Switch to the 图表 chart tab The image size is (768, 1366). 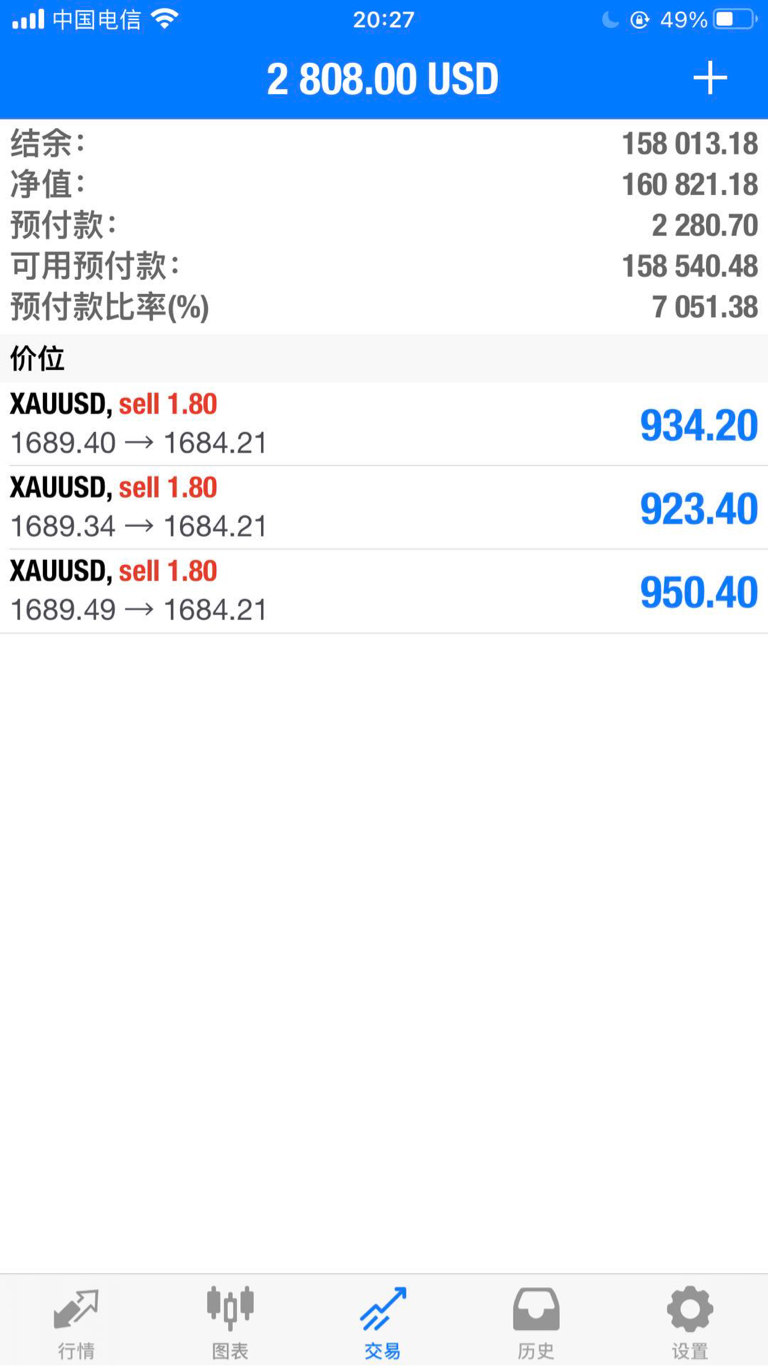pos(230,1322)
